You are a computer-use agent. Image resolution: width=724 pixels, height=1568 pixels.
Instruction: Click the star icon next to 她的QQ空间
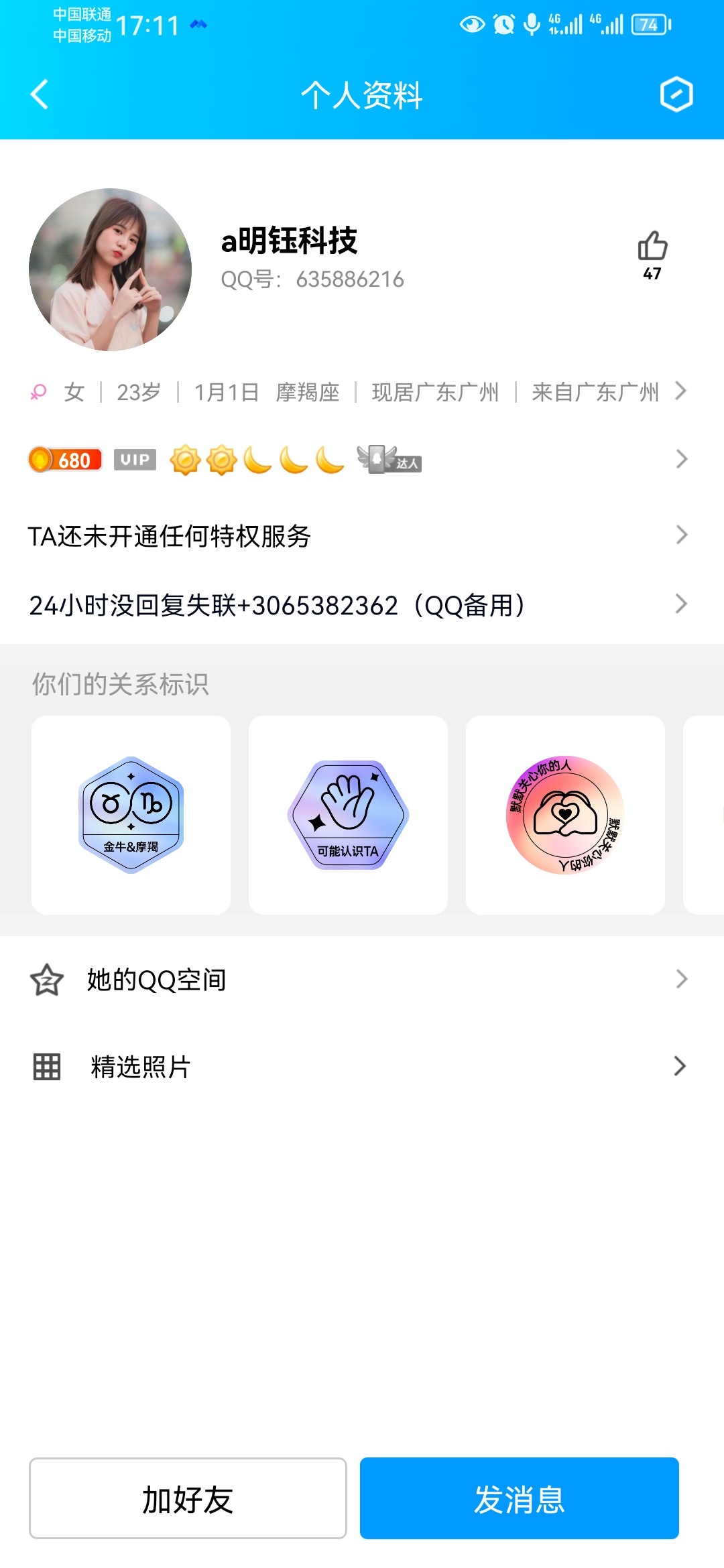46,980
